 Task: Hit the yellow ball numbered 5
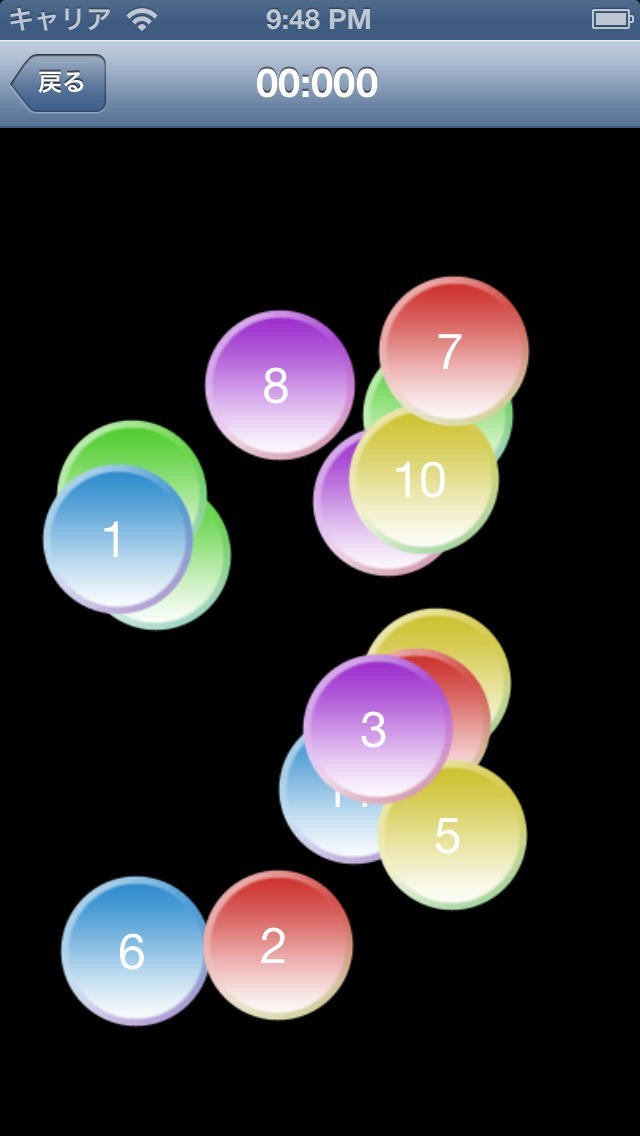[452, 835]
